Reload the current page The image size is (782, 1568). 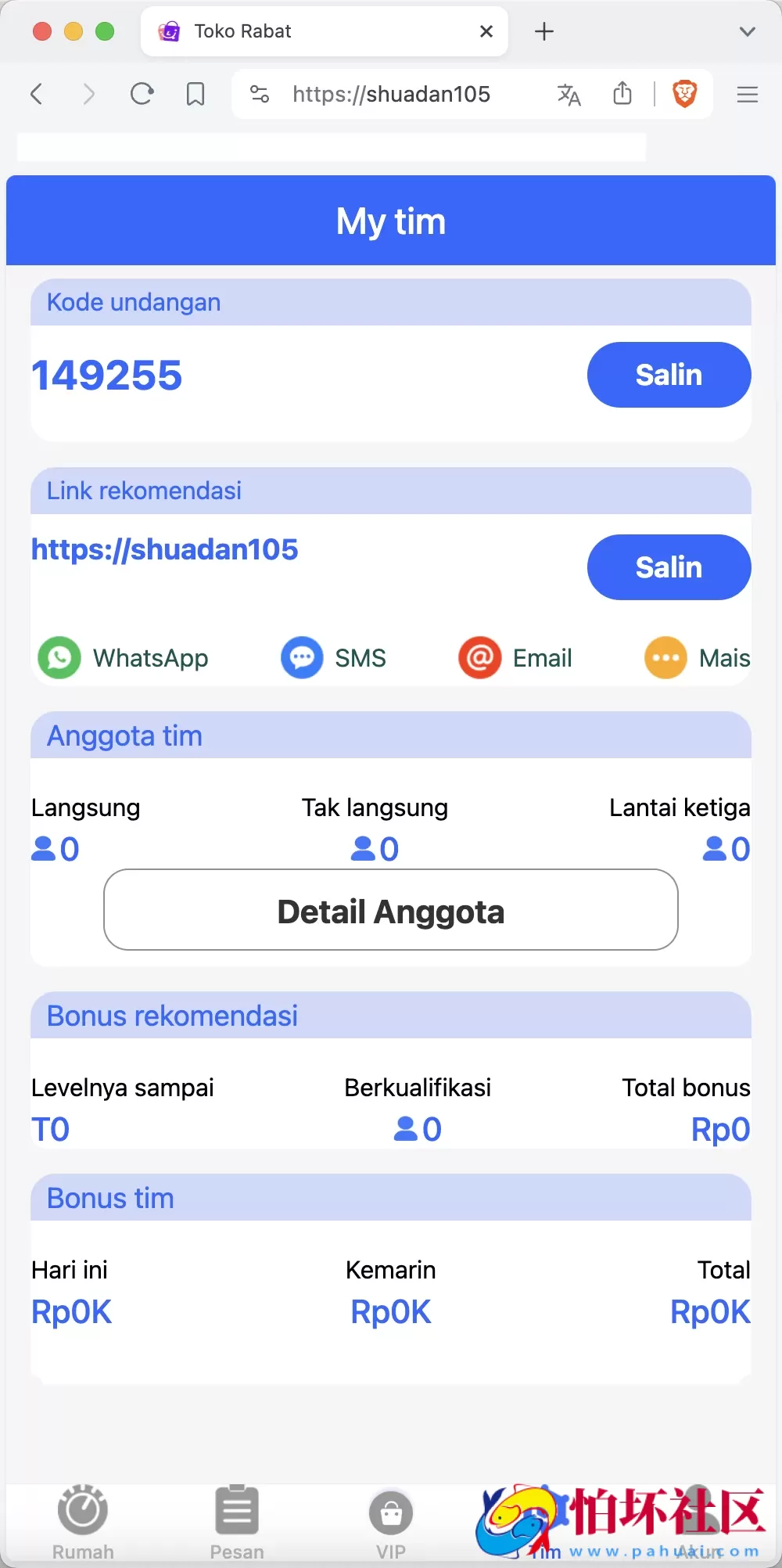142,95
